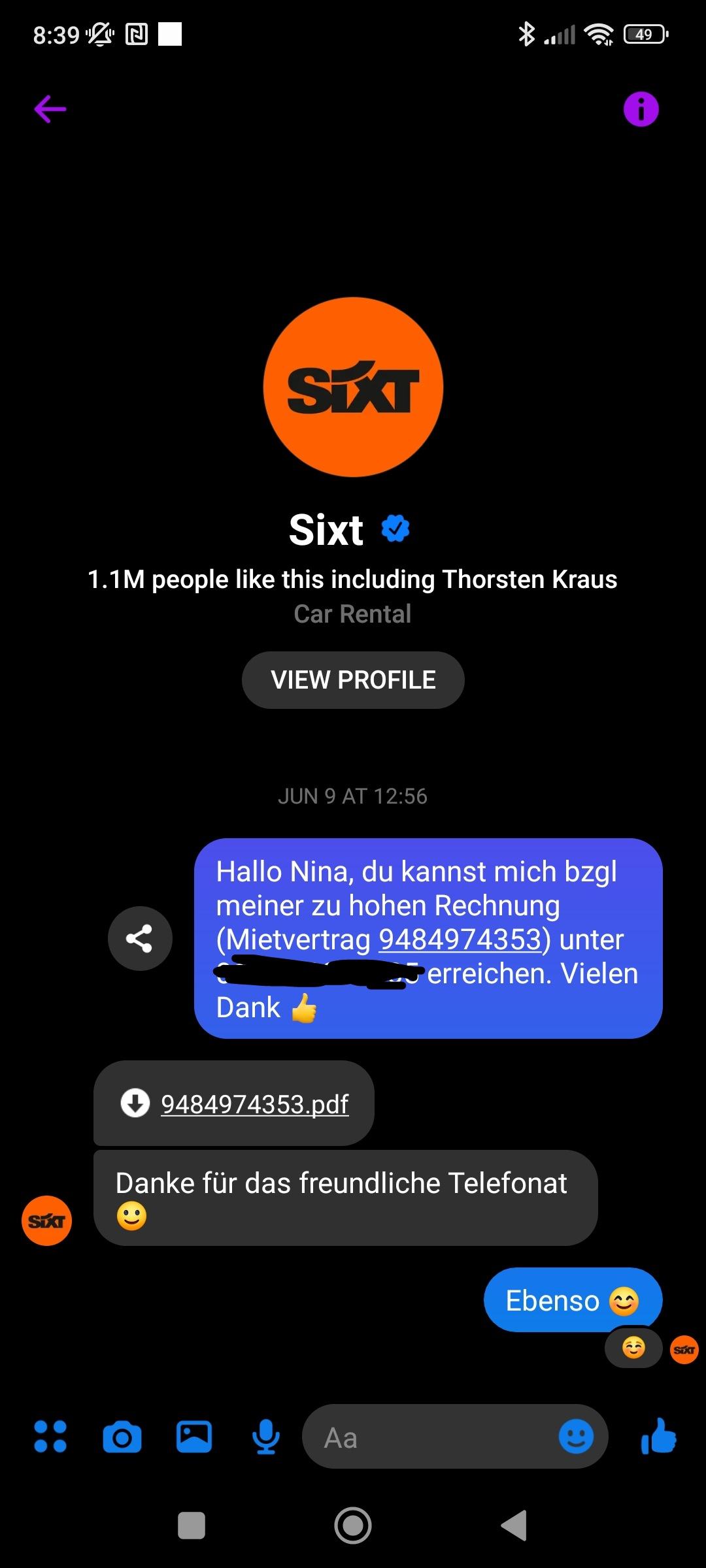706x1568 pixels.
Task: Send a thumbs-up like
Action: tap(659, 1436)
